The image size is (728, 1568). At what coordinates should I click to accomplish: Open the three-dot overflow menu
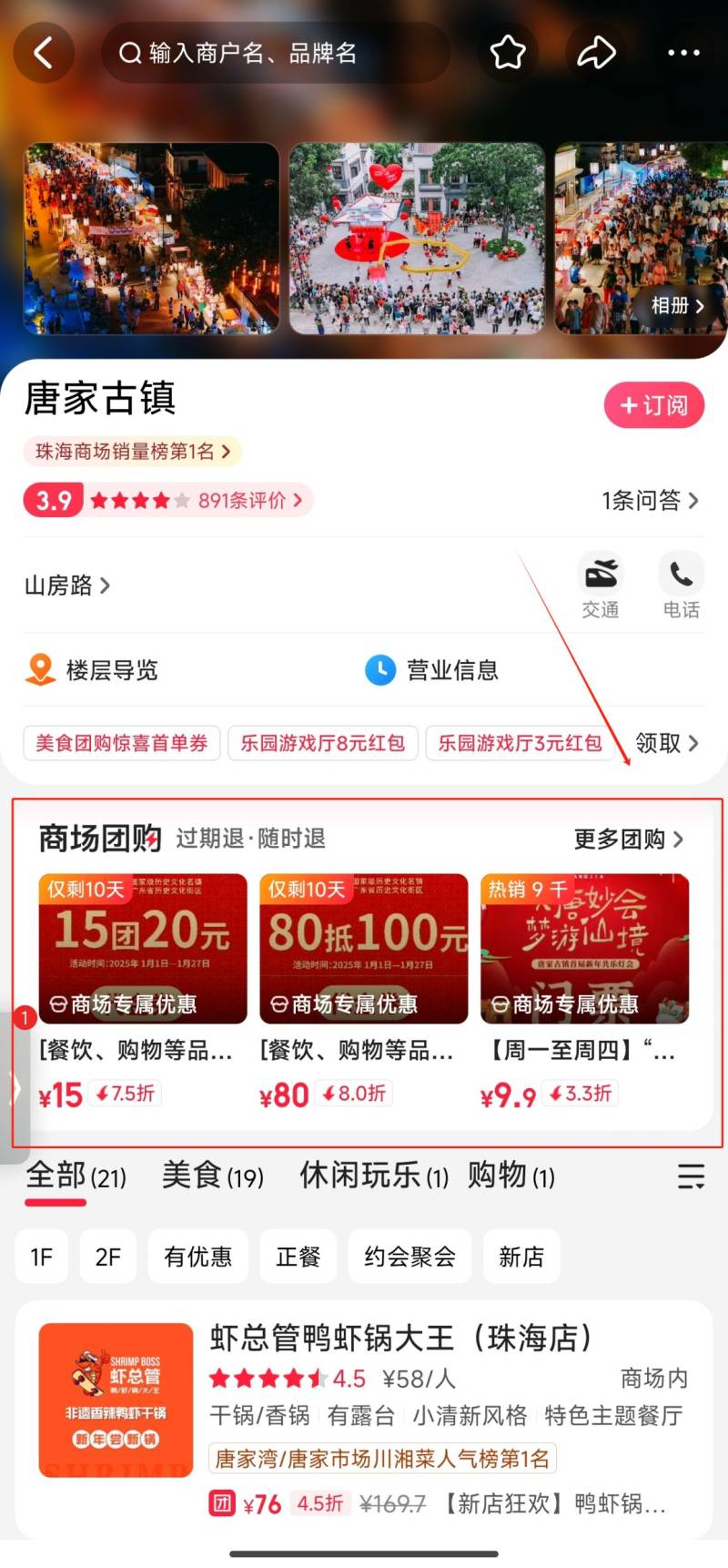coord(683,53)
